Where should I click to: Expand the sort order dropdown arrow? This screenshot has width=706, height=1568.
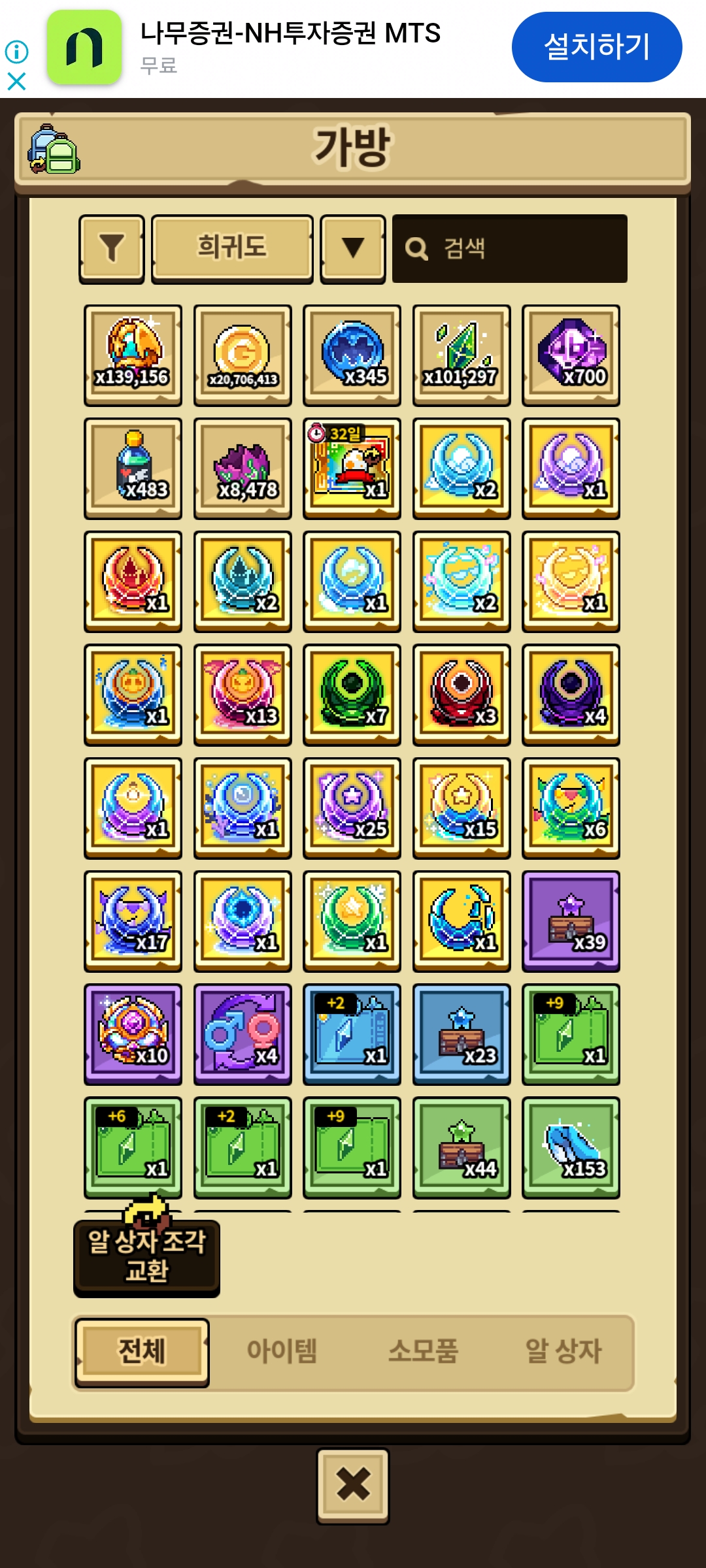(353, 248)
